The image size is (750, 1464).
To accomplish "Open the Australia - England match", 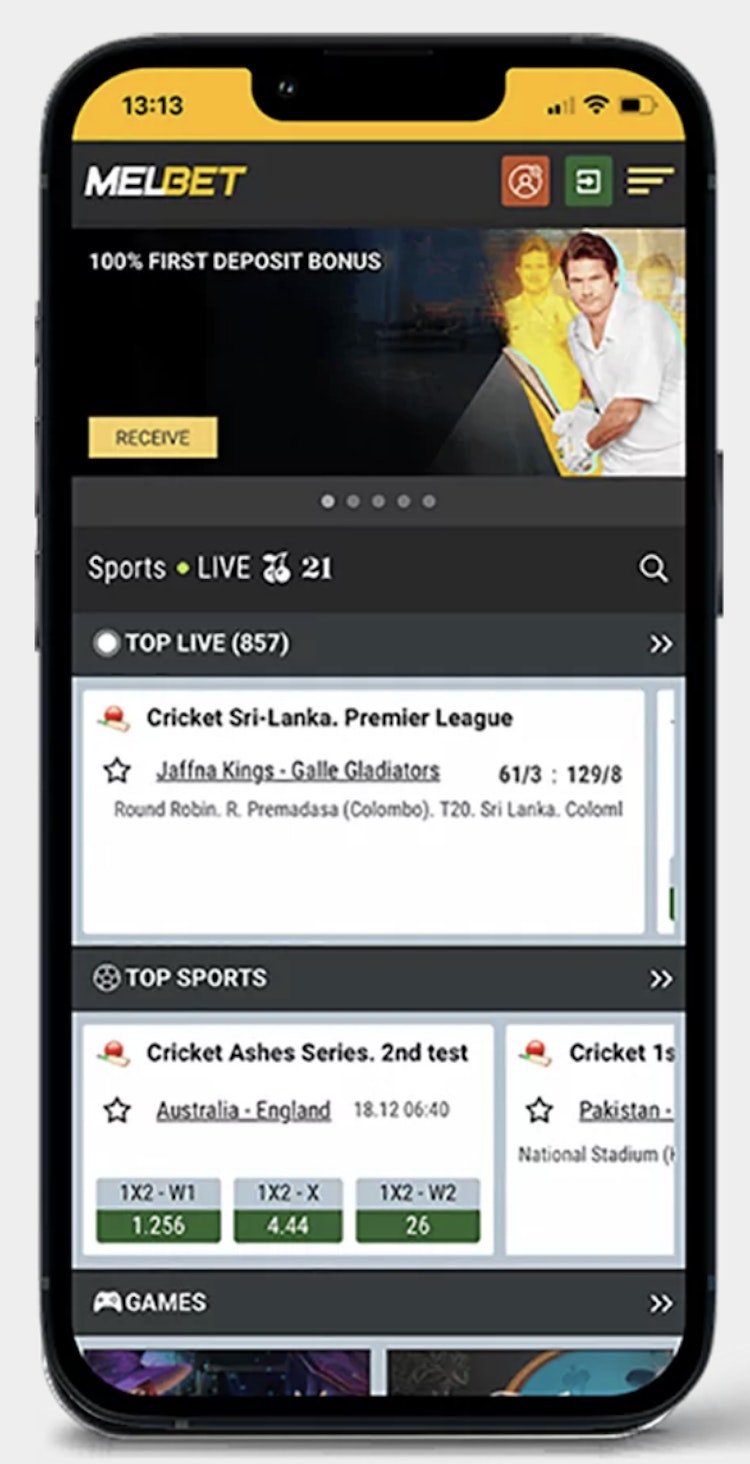I will point(243,1110).
